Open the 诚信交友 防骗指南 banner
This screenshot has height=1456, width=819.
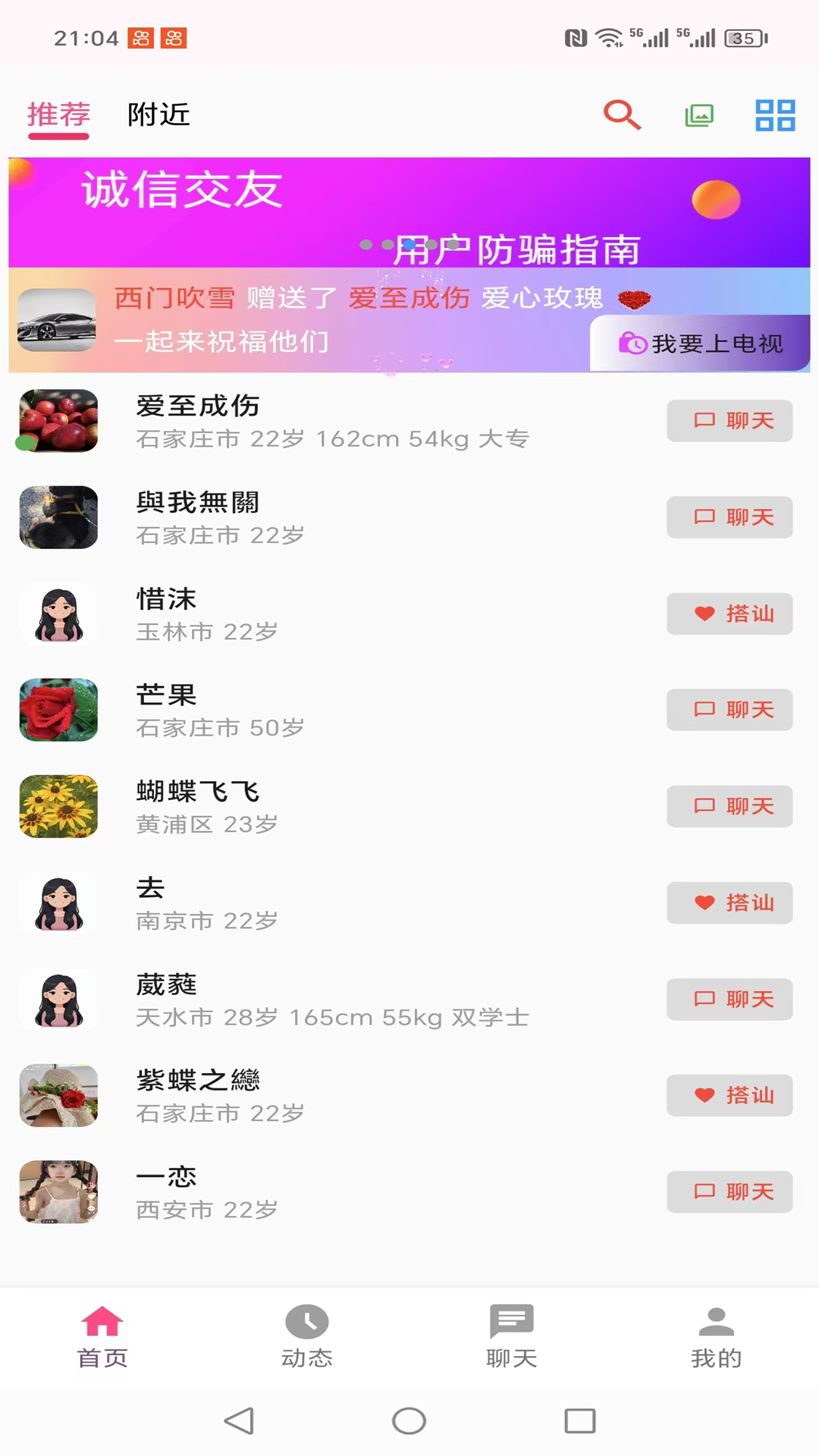(409, 212)
